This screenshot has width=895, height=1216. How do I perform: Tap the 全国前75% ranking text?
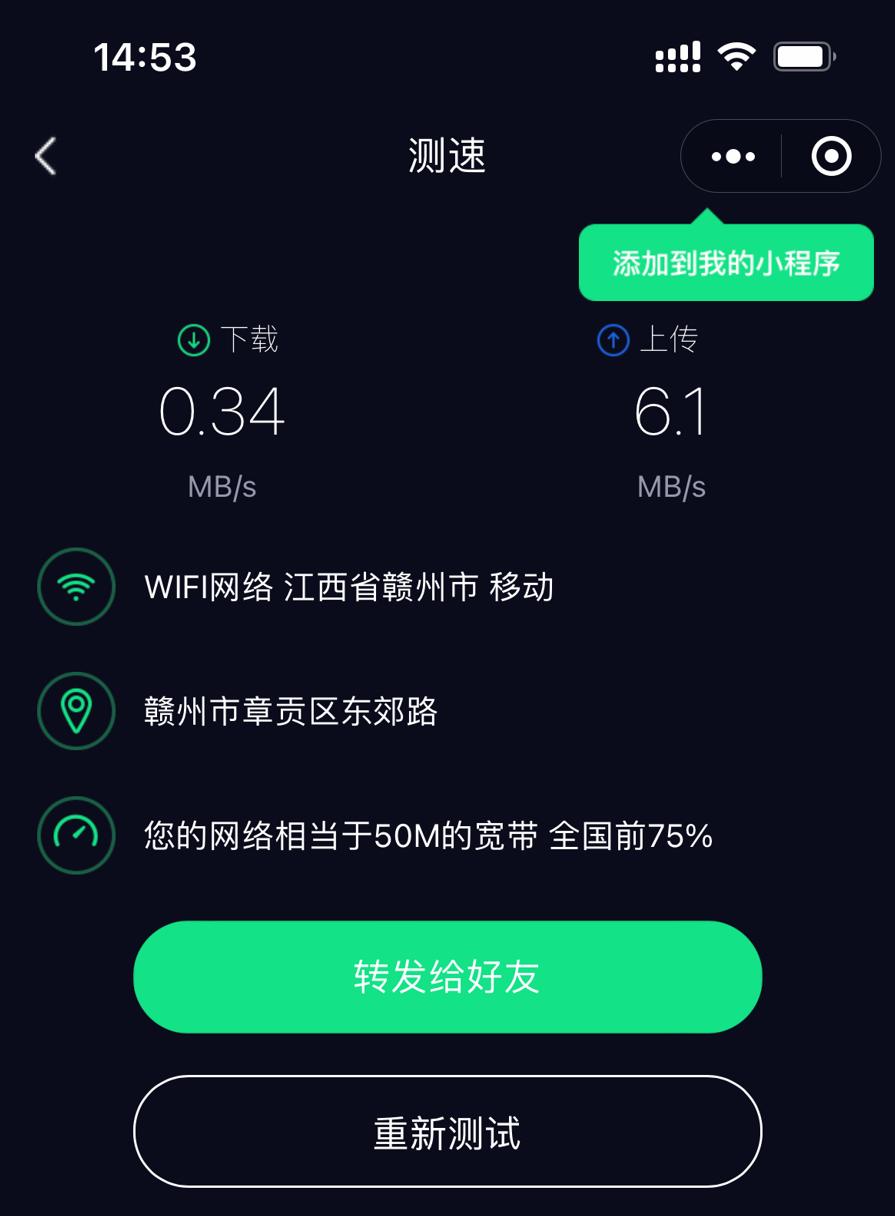[632, 835]
